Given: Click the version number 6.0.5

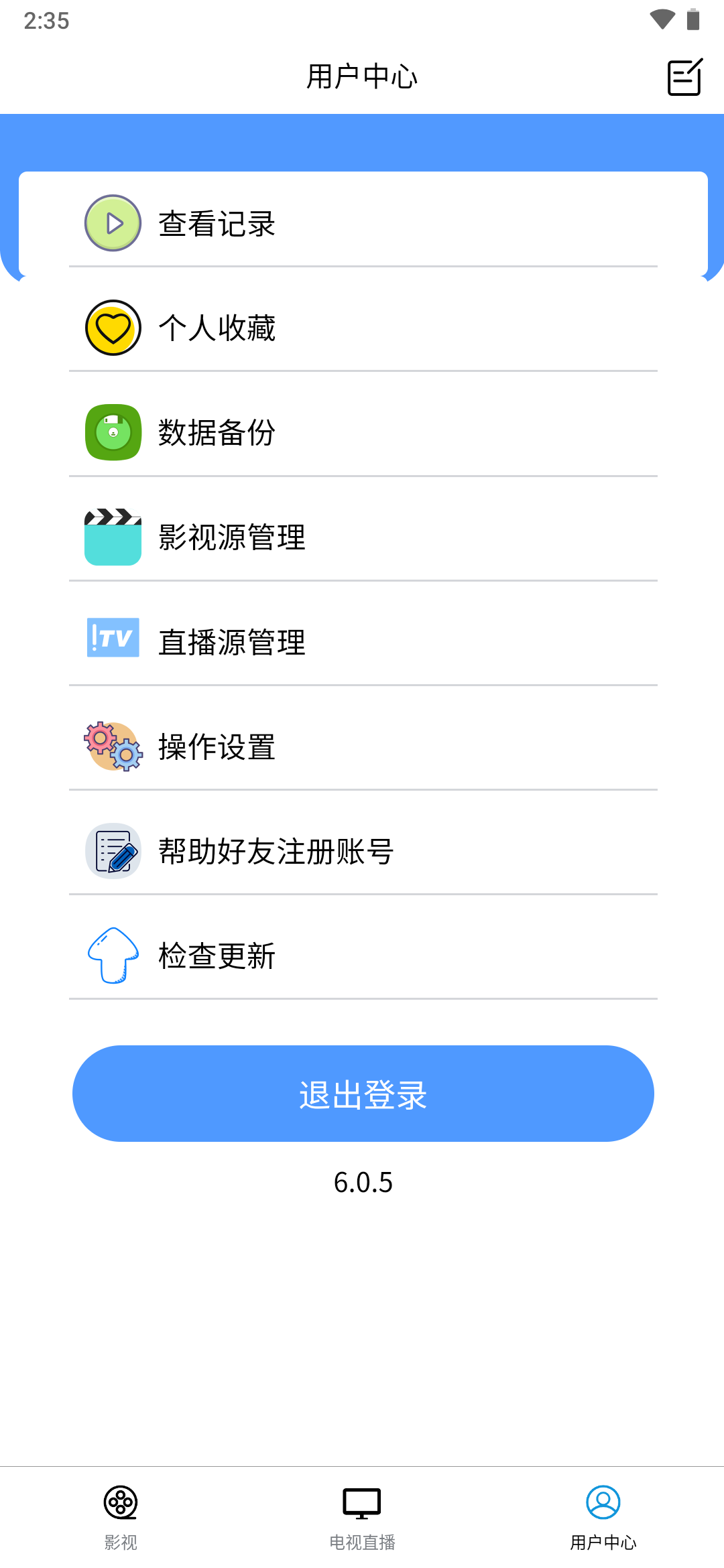Looking at the screenshot, I should point(362,1182).
